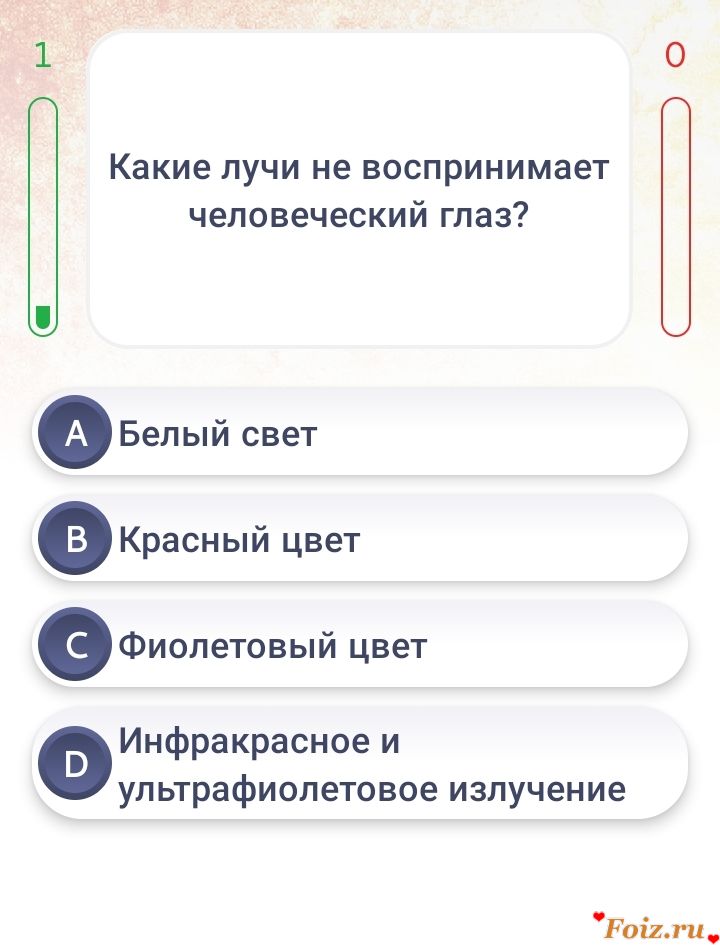
Task: Choose answer B Красный цвет
Action: pos(360,539)
